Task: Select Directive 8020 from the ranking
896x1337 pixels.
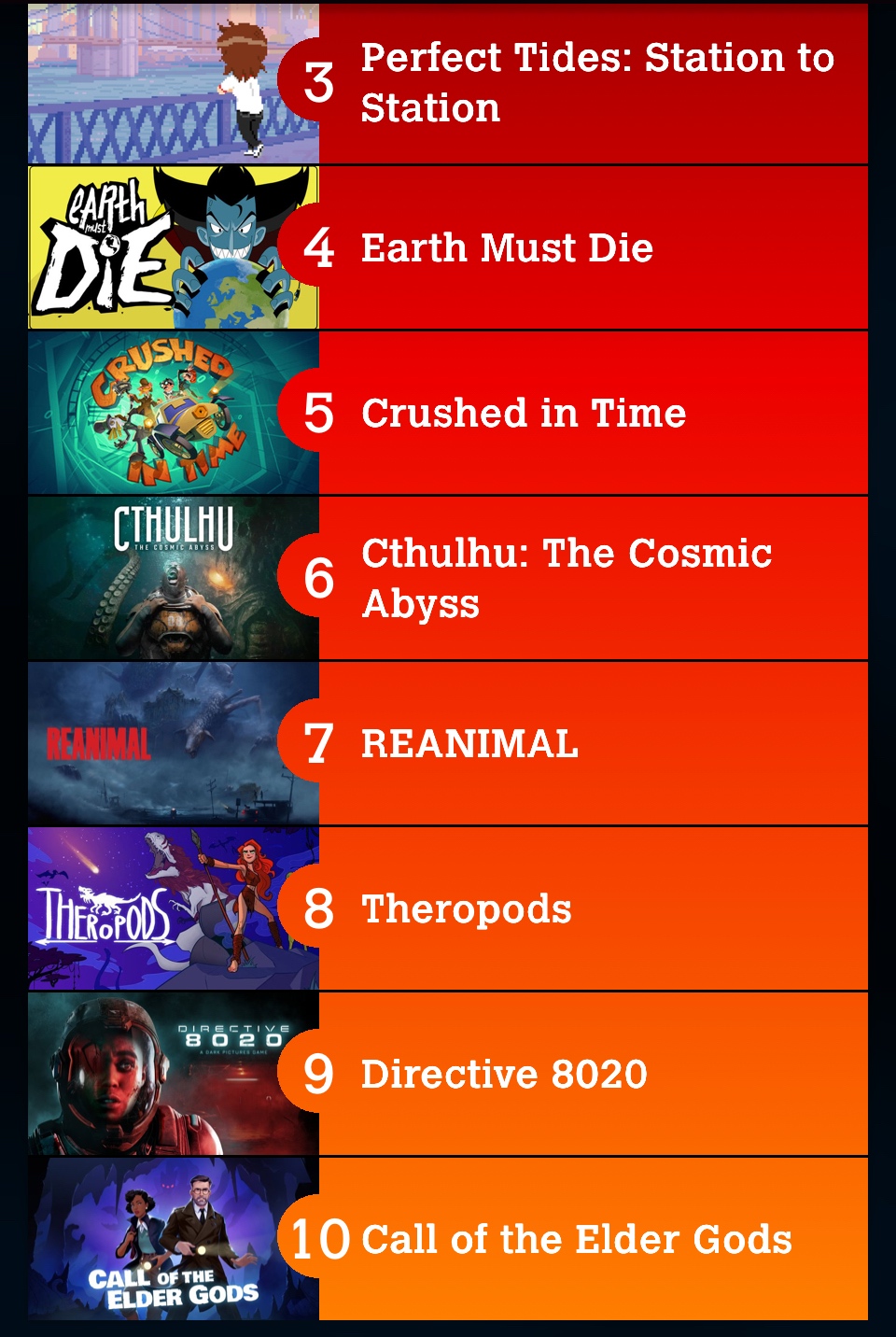Action: 504,1075
